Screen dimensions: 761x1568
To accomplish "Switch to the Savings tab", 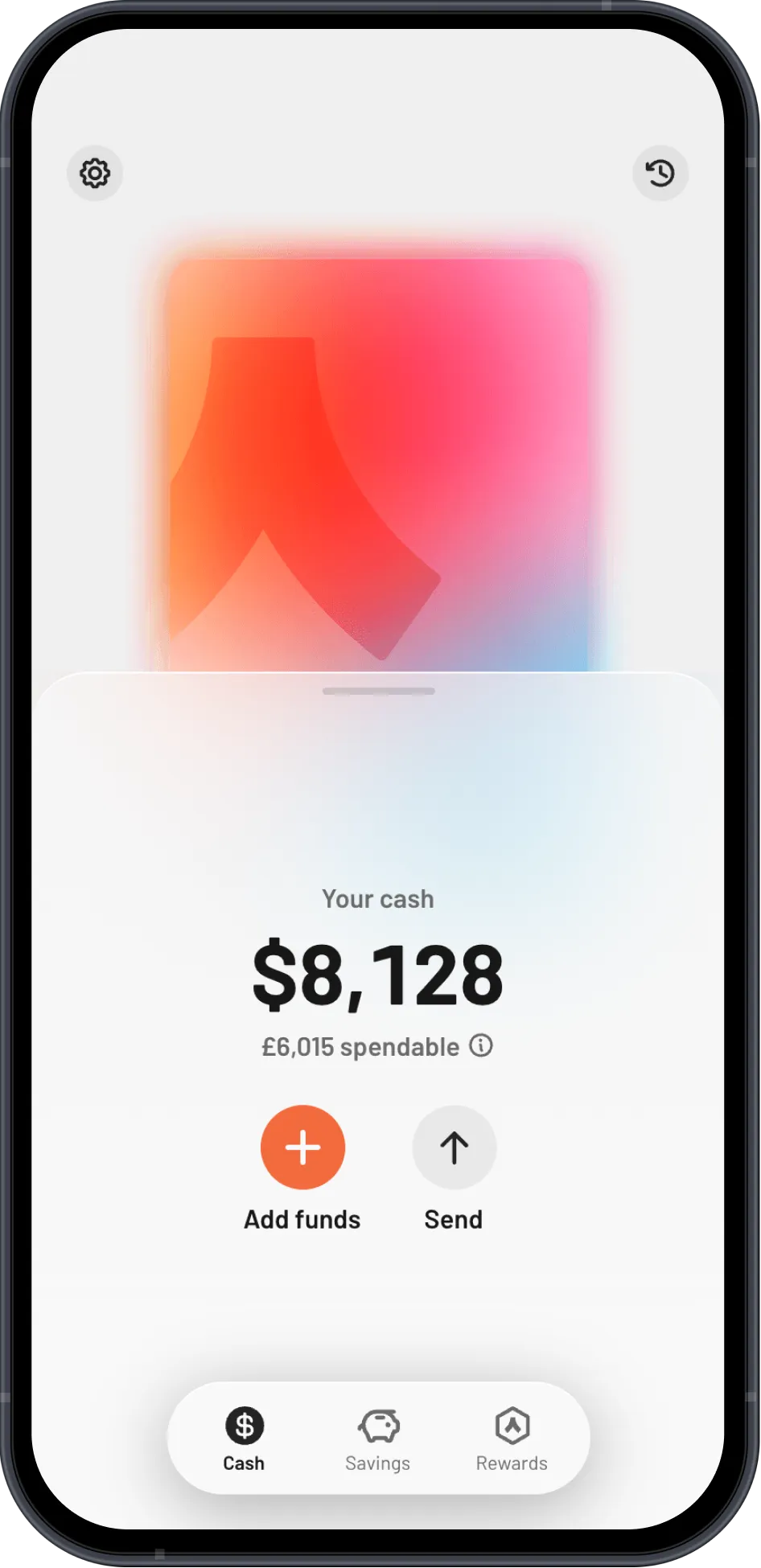I will [x=378, y=1440].
